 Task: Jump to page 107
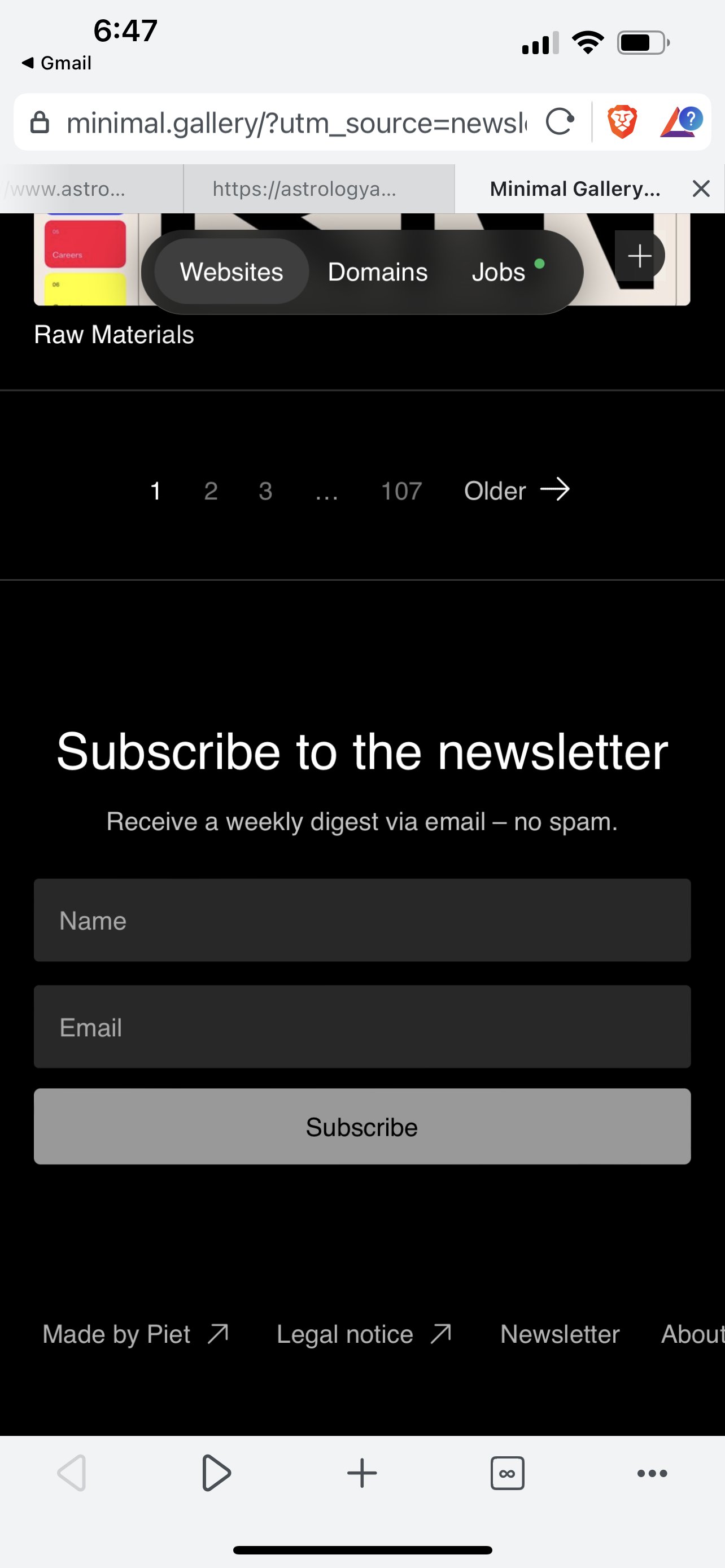401,490
